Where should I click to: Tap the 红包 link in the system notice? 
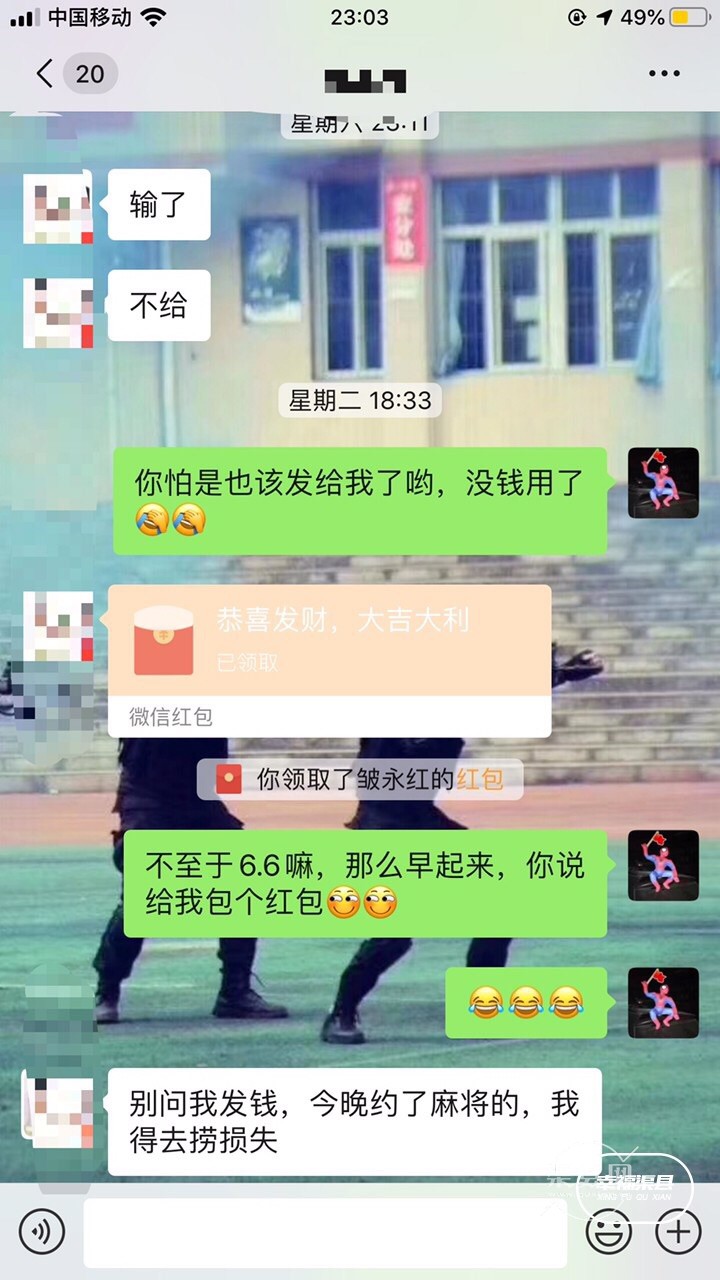480,780
